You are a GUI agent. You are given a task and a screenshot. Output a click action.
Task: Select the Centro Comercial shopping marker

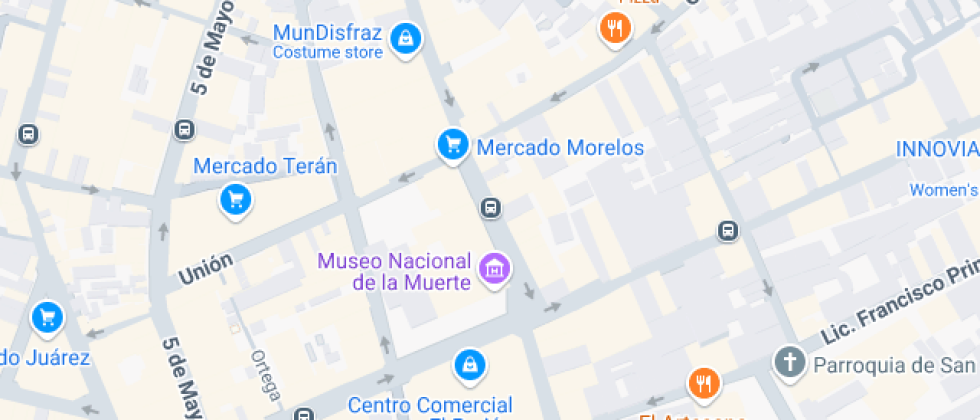point(469,366)
